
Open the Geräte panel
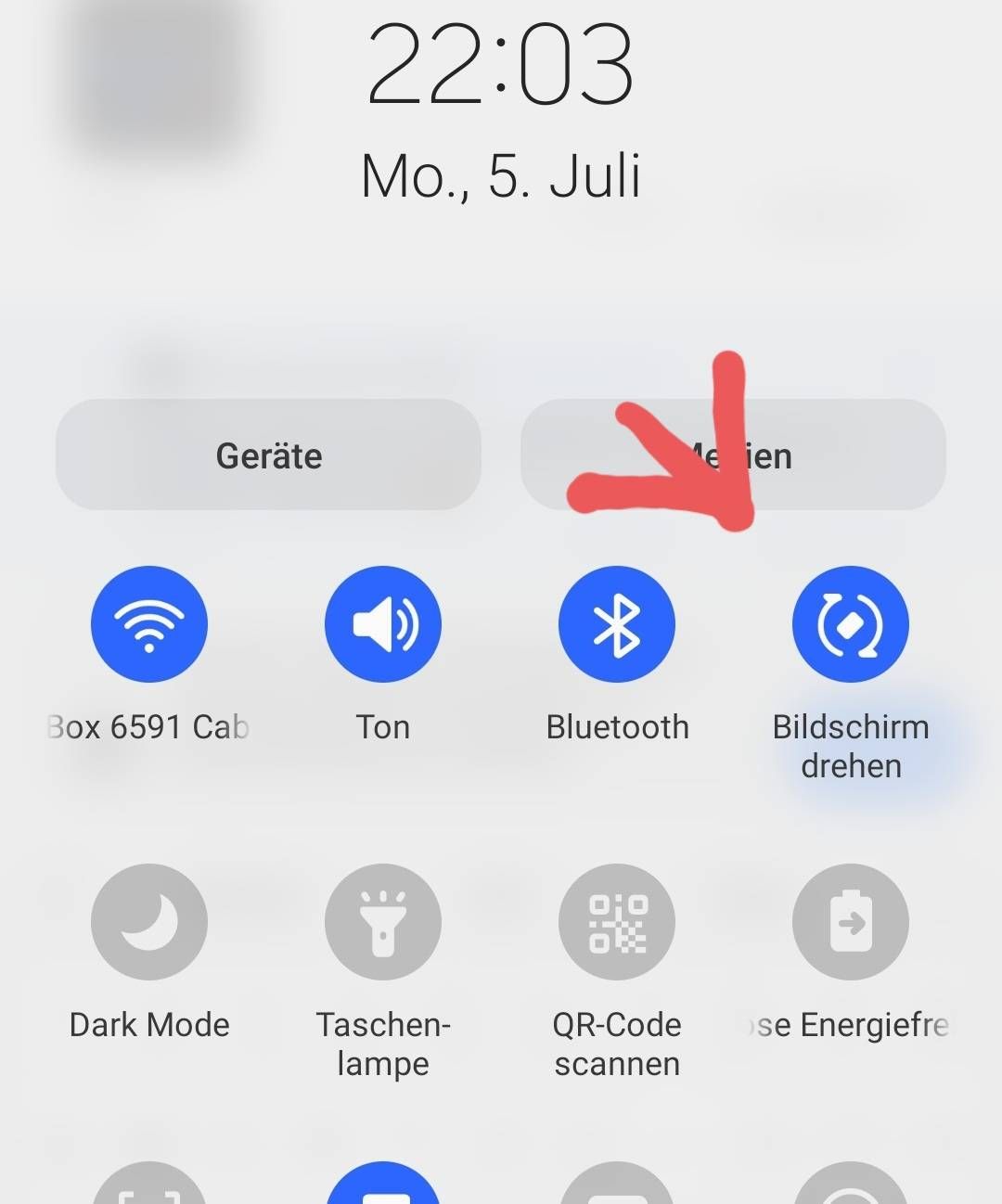tap(268, 455)
